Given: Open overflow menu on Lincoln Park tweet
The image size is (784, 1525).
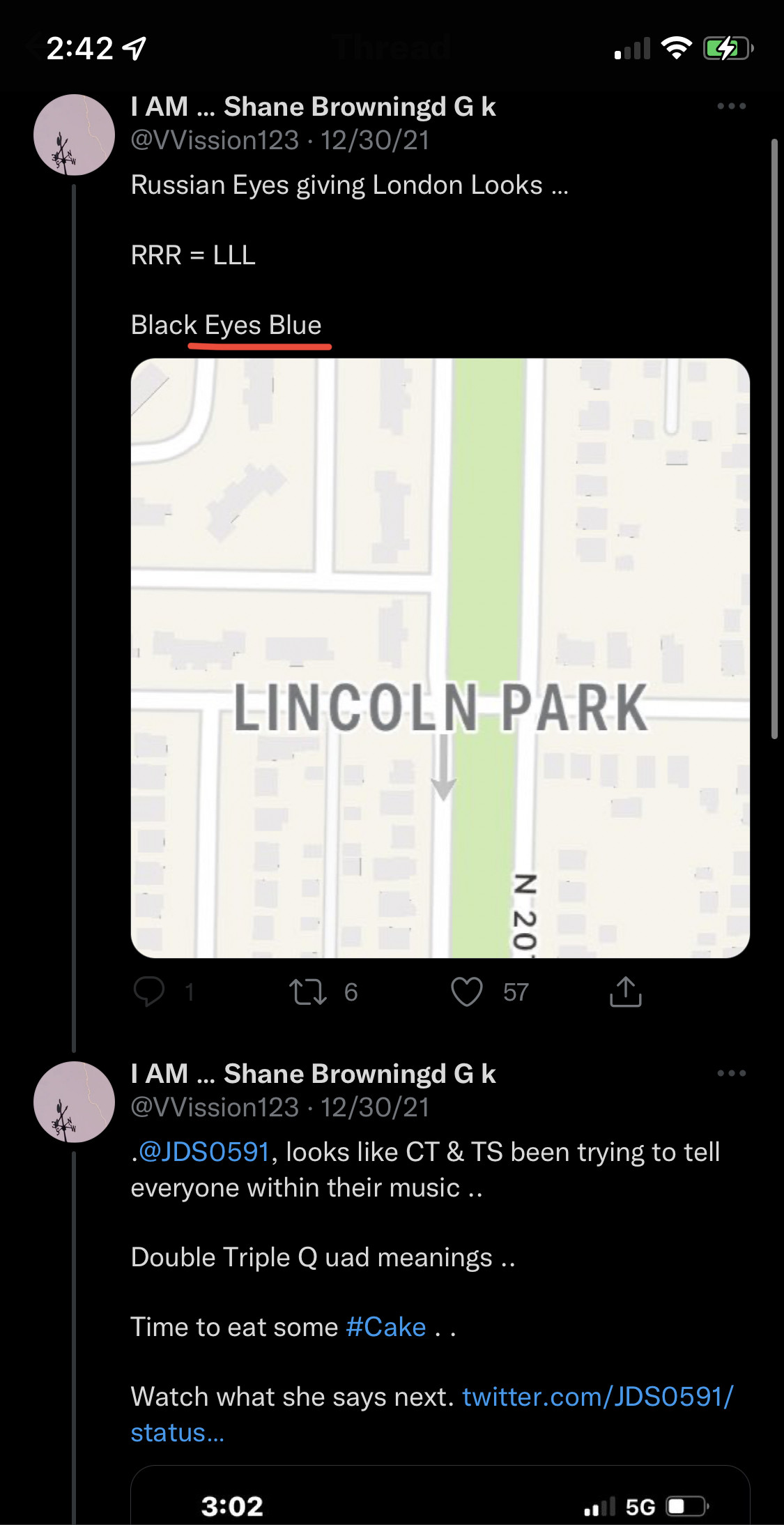Looking at the screenshot, I should [731, 106].
